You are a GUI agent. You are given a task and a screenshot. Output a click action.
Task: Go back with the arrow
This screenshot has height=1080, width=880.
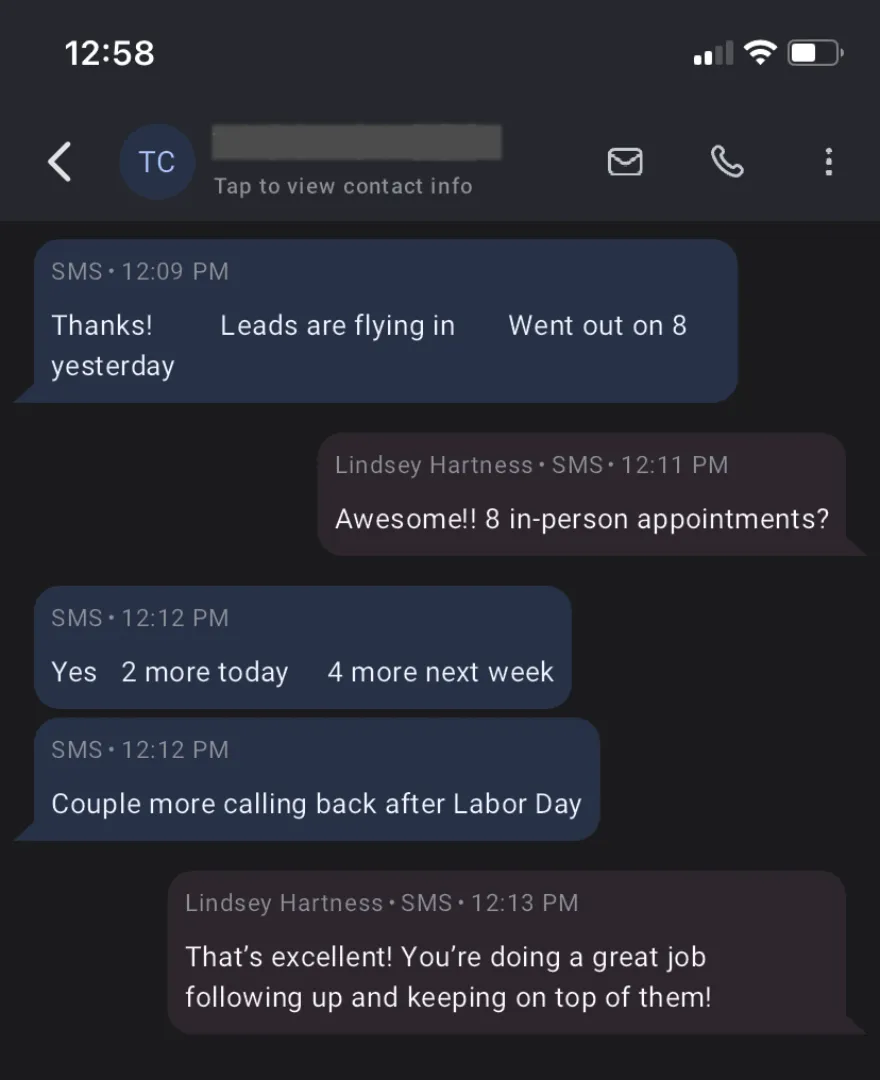click(61, 162)
